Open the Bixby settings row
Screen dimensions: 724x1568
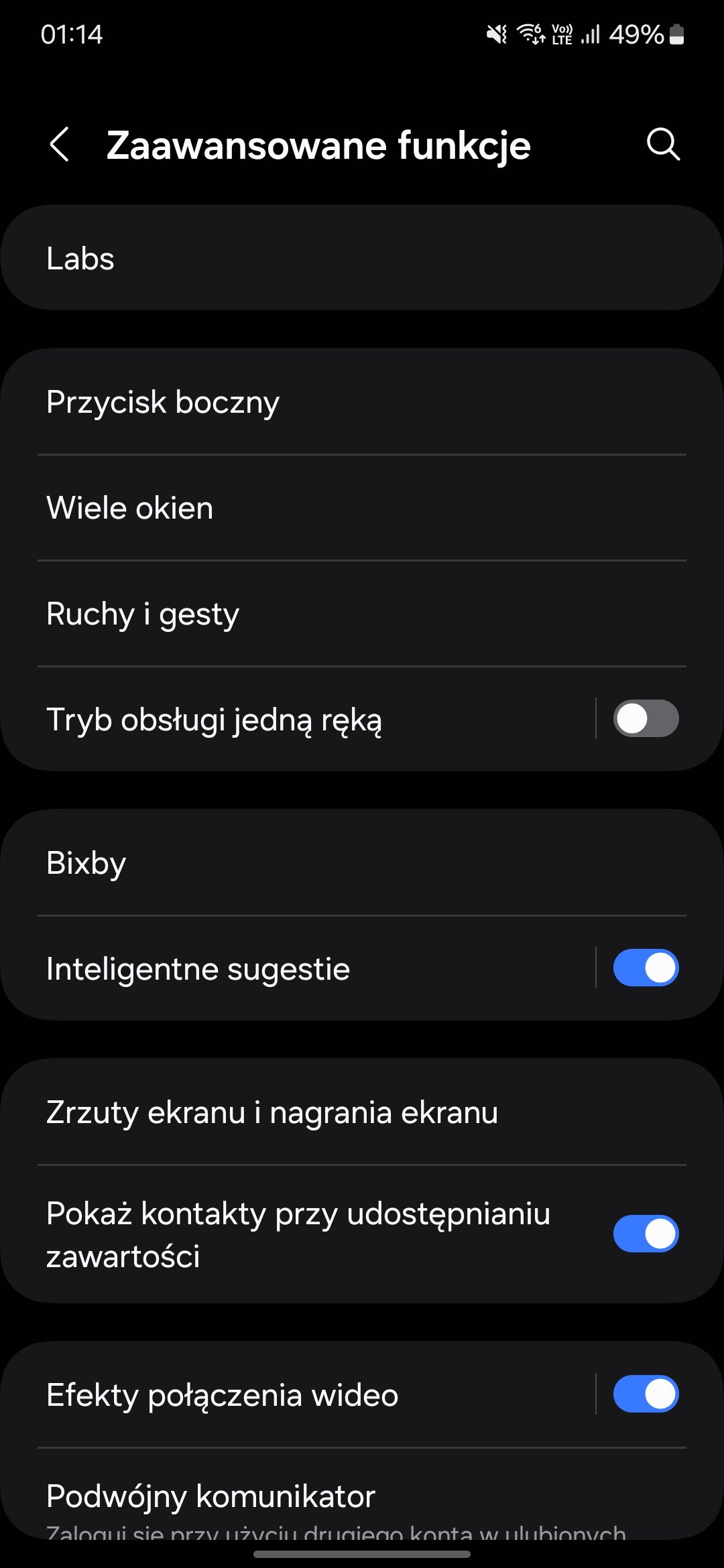click(x=362, y=863)
